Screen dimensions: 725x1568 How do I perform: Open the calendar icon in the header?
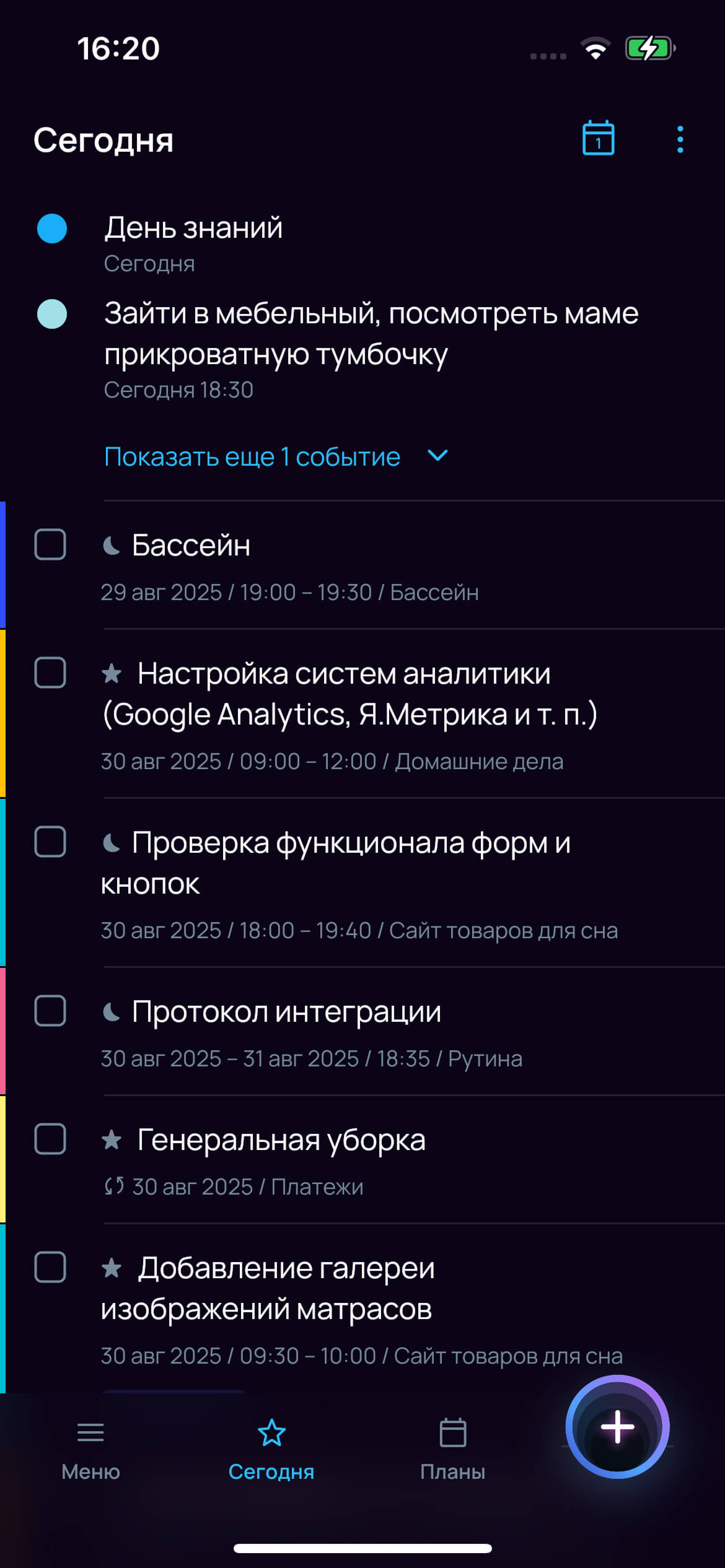pyautogui.click(x=598, y=138)
